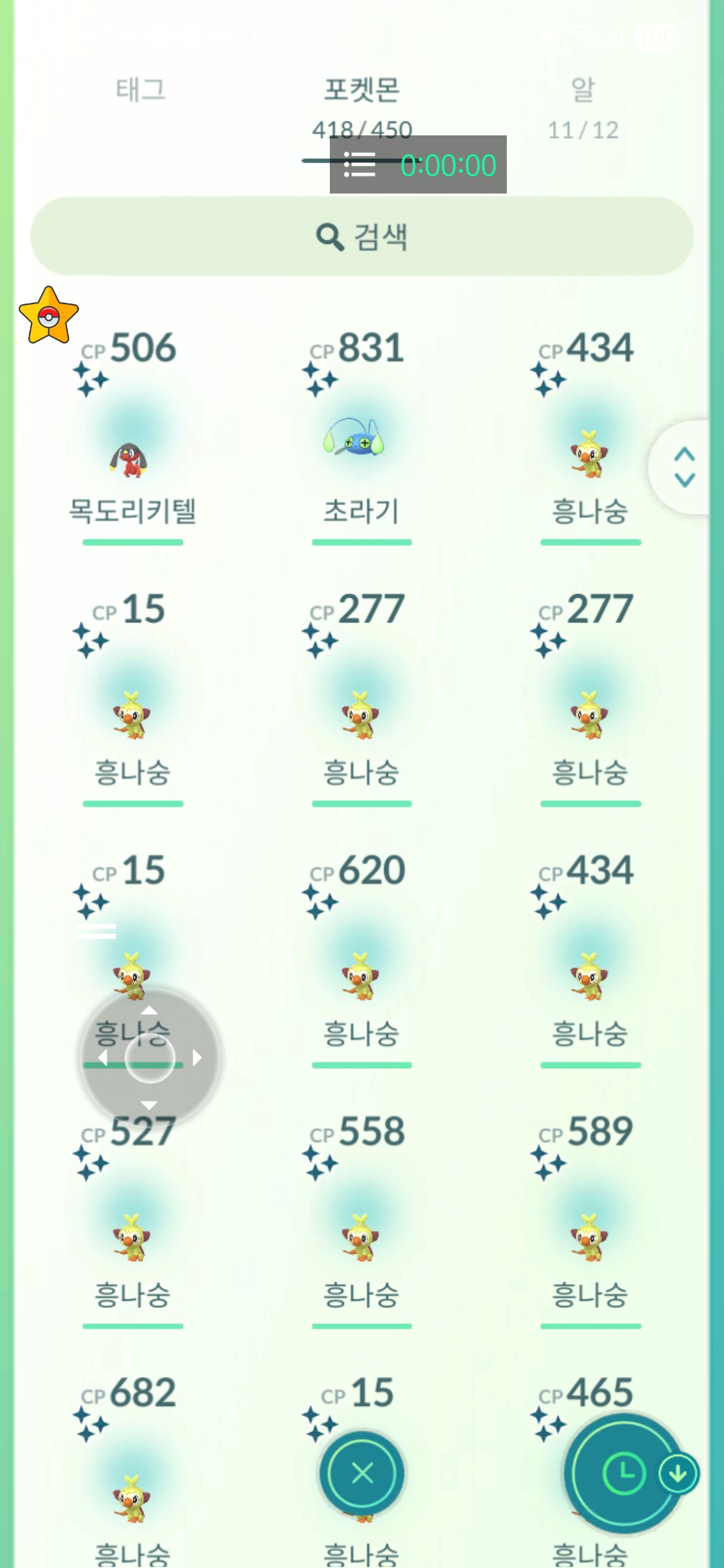Open the recent sort order button
Screen dimensions: 724x1568
click(623, 1473)
